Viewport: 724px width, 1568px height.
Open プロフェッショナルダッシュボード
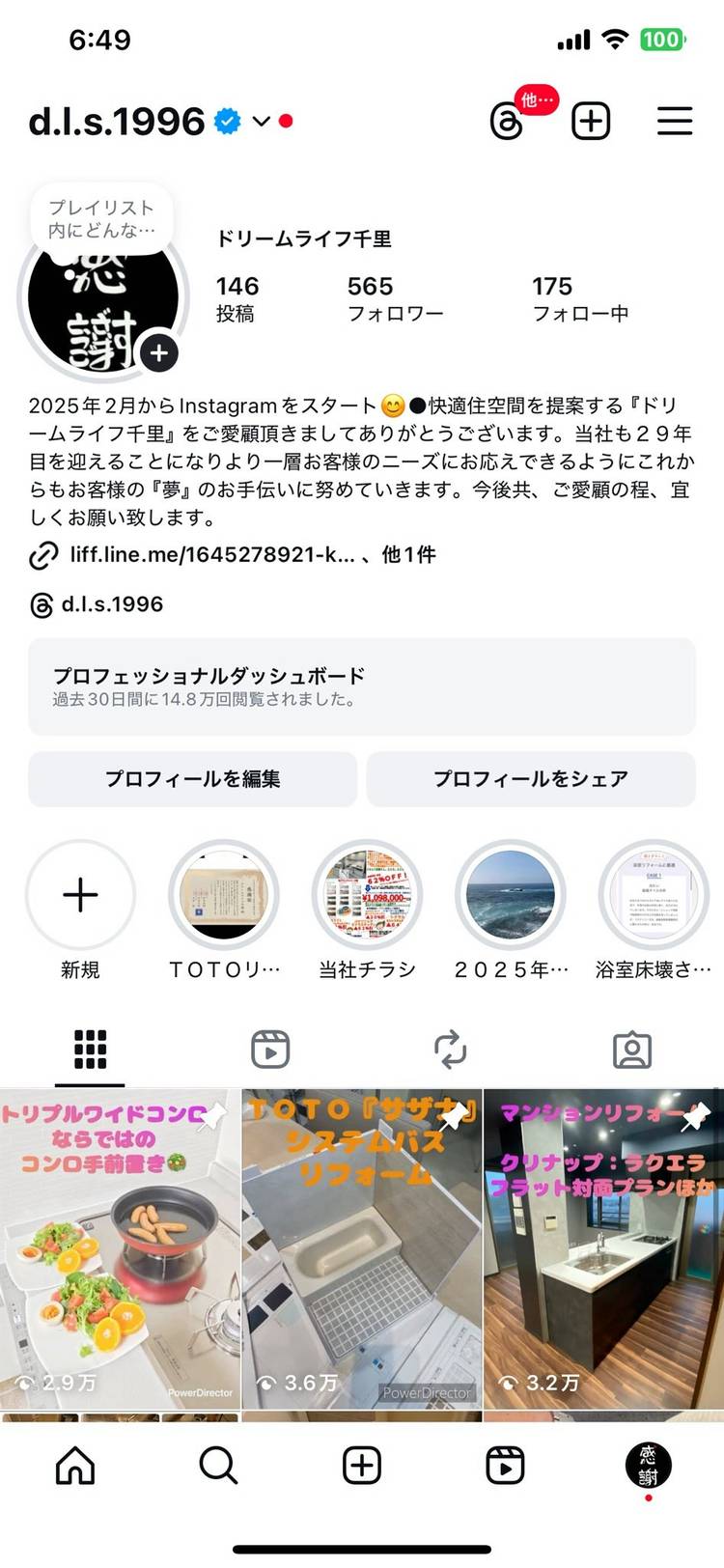362,686
